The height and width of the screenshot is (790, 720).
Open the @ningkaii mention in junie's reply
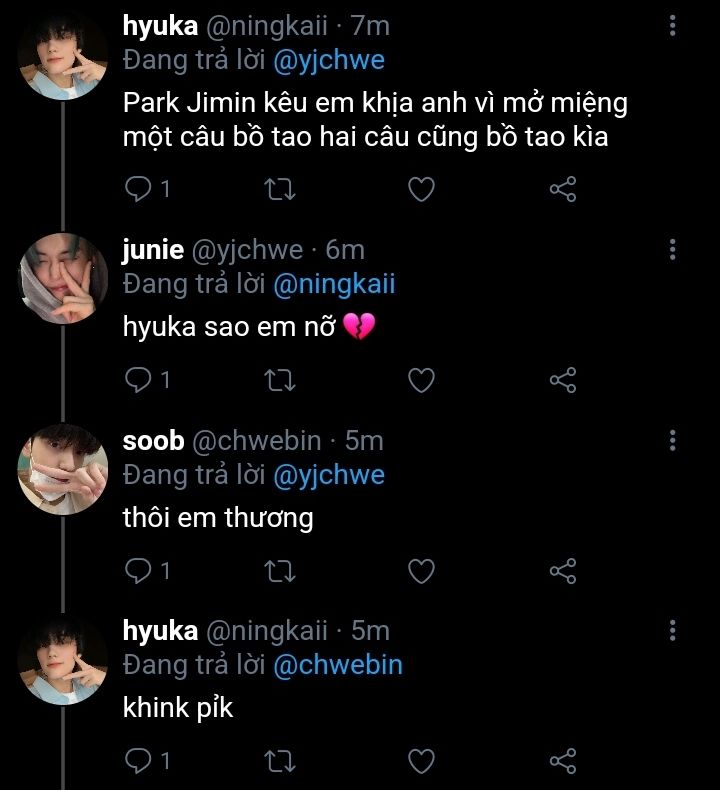[x=334, y=284]
